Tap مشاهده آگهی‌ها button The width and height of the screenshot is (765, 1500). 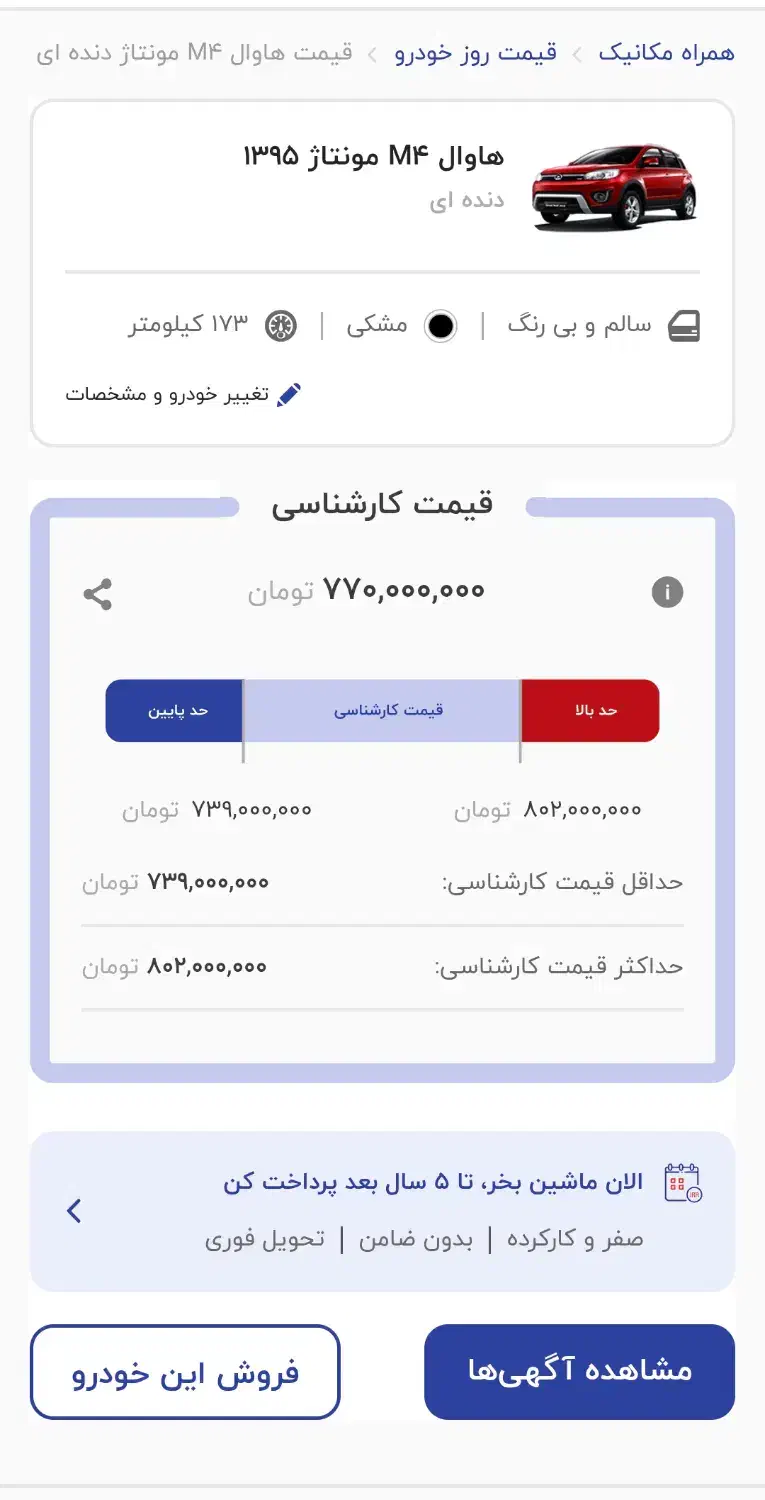pos(580,1371)
